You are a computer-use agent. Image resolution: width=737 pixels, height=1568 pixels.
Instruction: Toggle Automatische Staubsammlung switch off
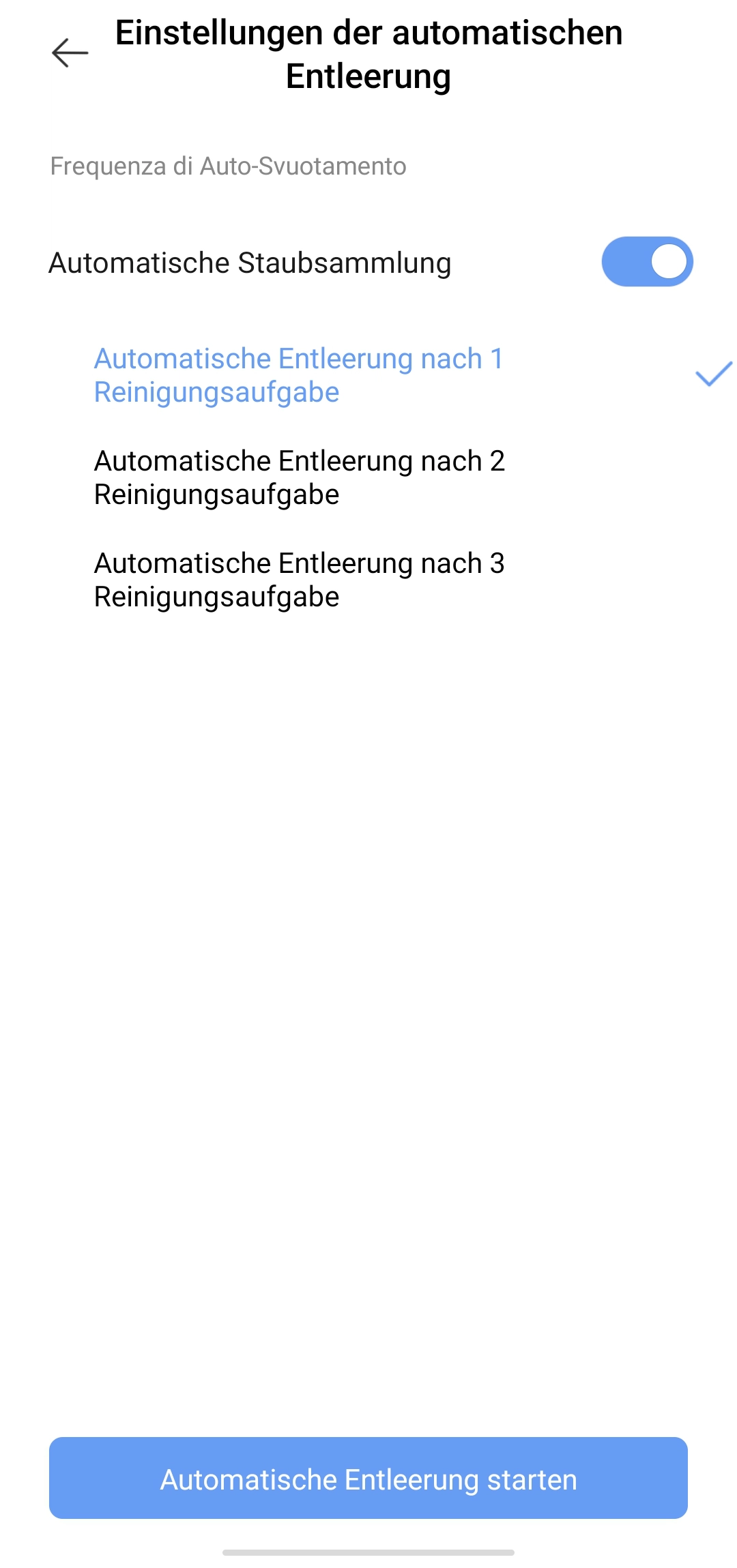[647, 262]
